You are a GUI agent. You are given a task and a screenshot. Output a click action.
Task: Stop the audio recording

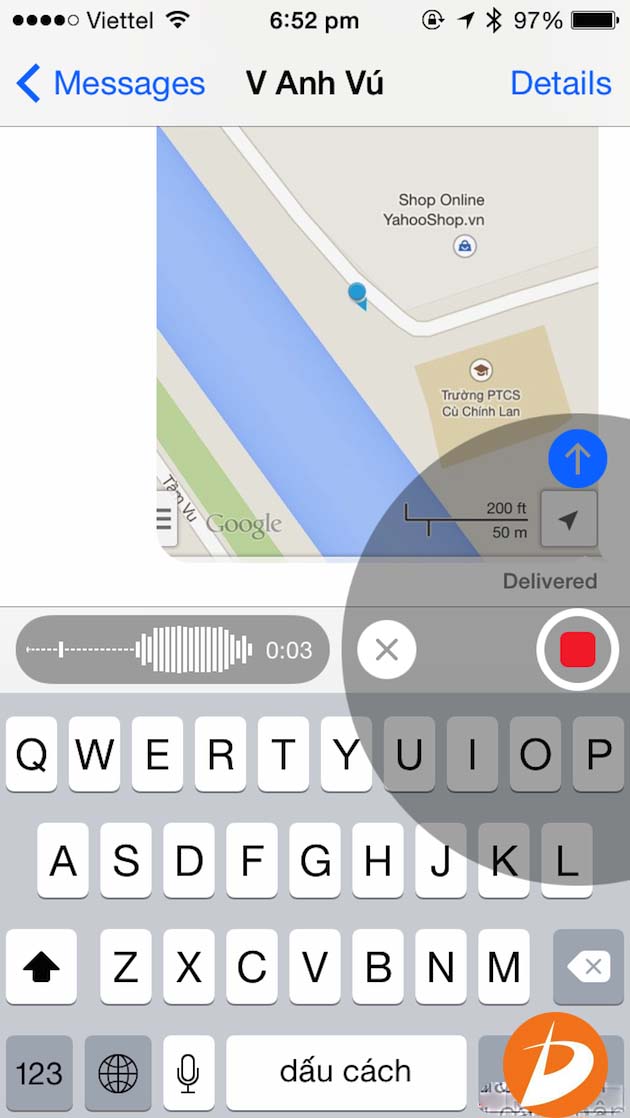point(577,649)
